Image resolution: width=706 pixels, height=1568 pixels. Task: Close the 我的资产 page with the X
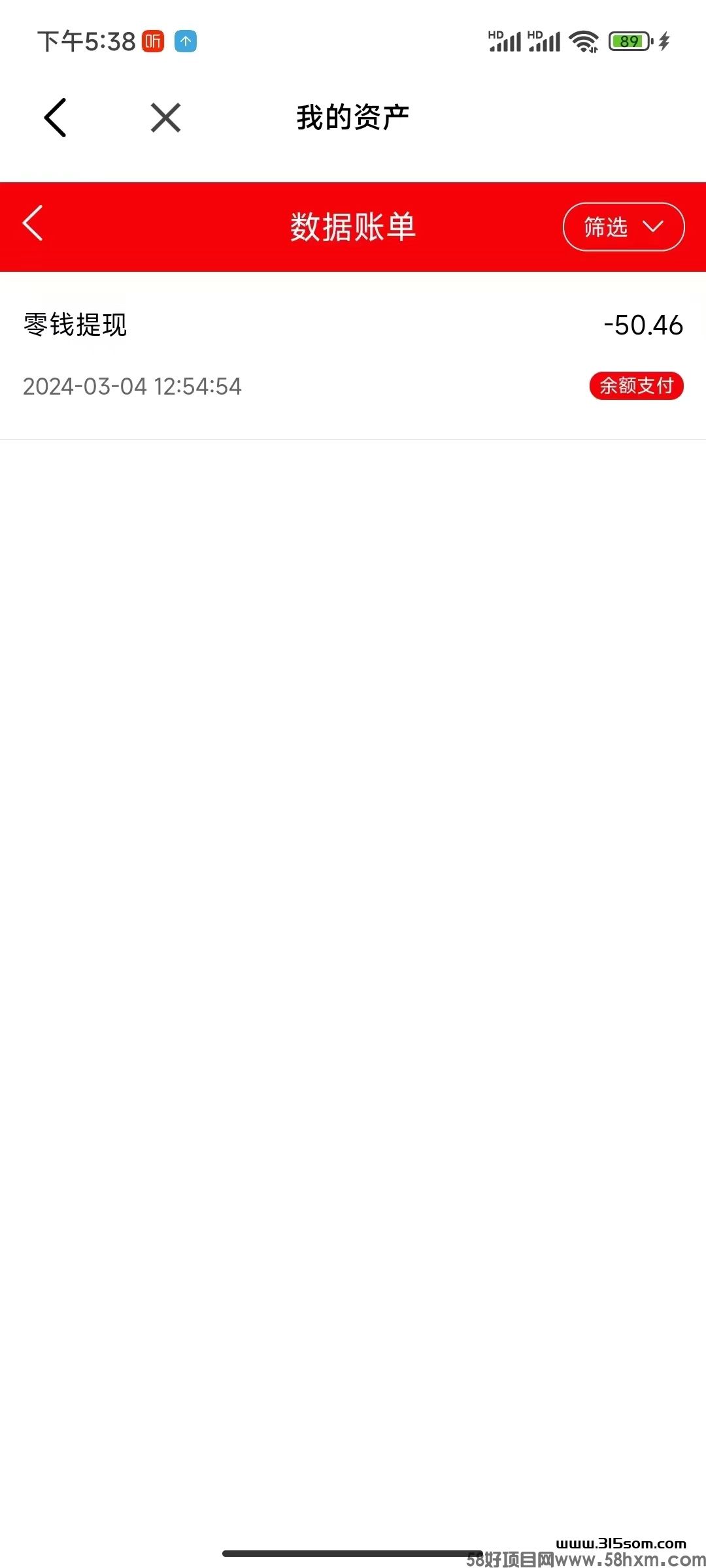(165, 118)
